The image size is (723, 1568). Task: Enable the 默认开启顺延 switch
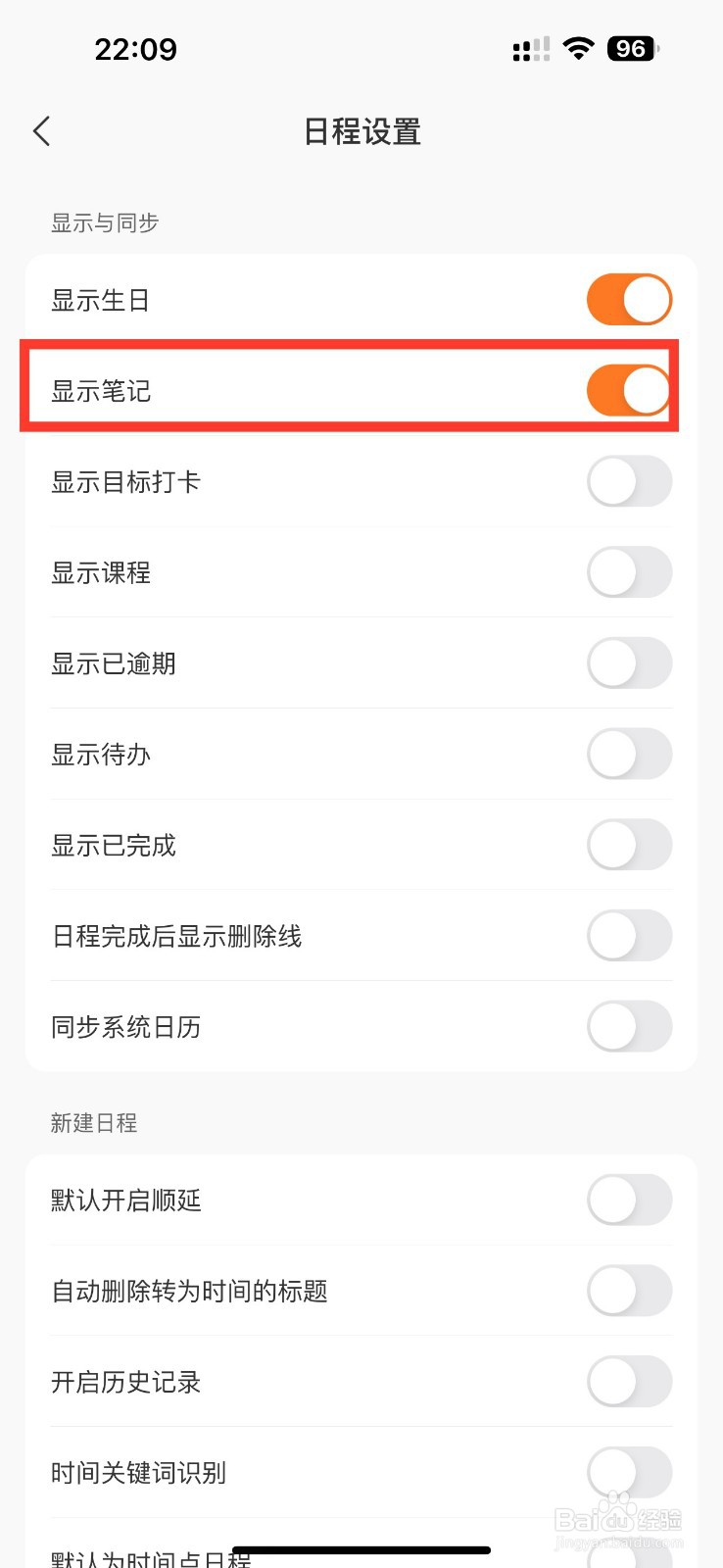[x=629, y=1200]
